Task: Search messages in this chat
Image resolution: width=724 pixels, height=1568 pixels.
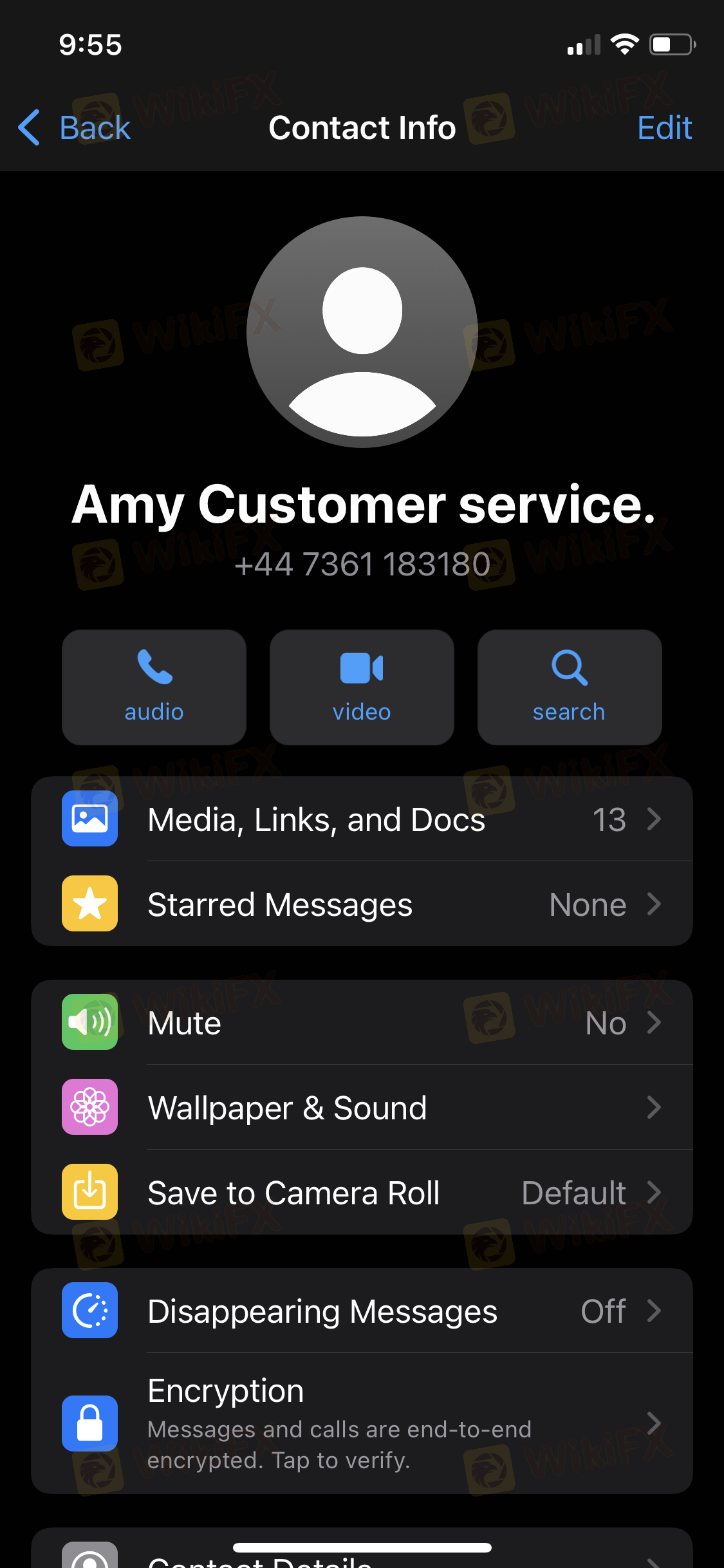Action: coord(569,687)
